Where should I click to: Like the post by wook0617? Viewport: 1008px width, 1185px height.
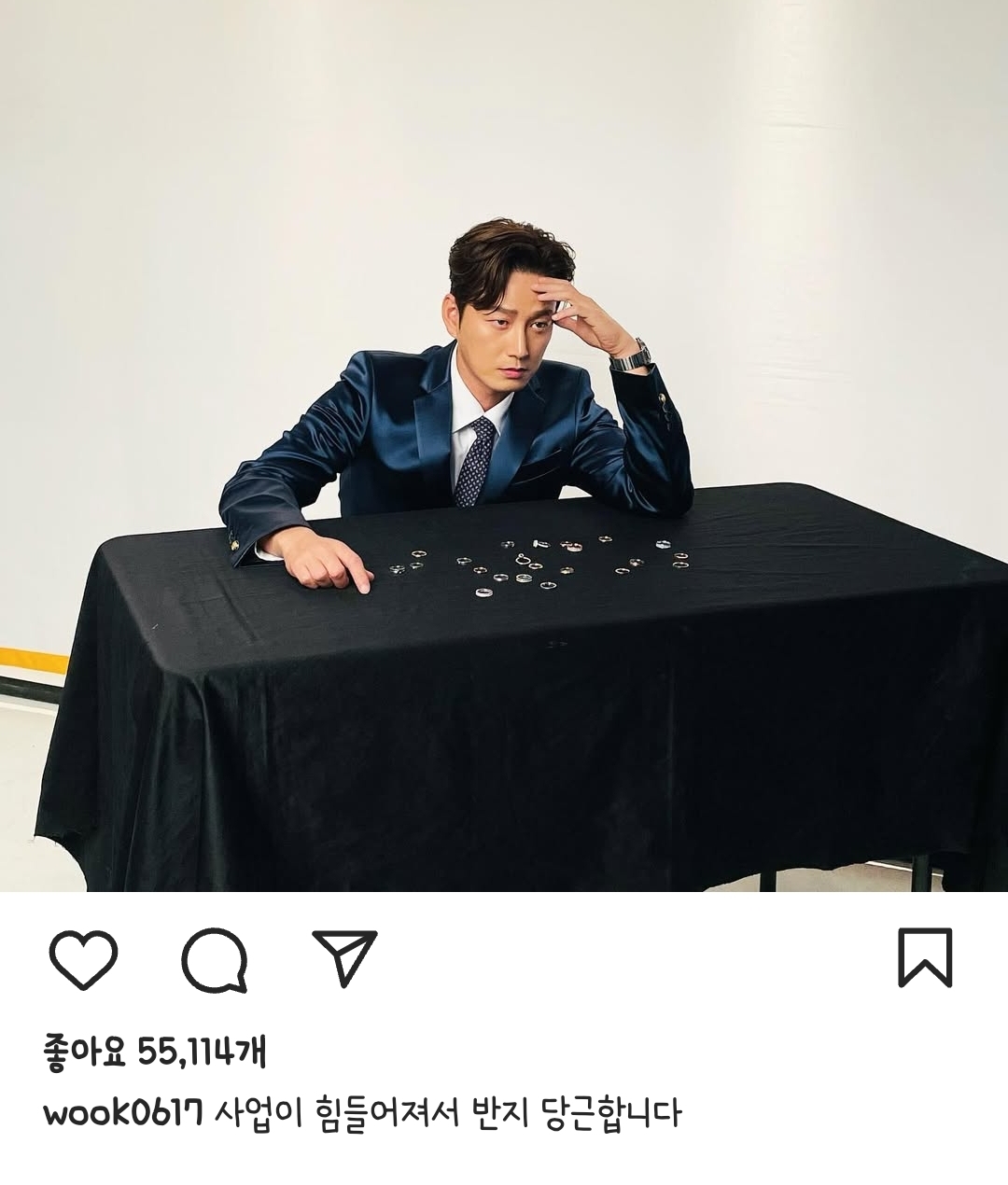pyautogui.click(x=82, y=959)
